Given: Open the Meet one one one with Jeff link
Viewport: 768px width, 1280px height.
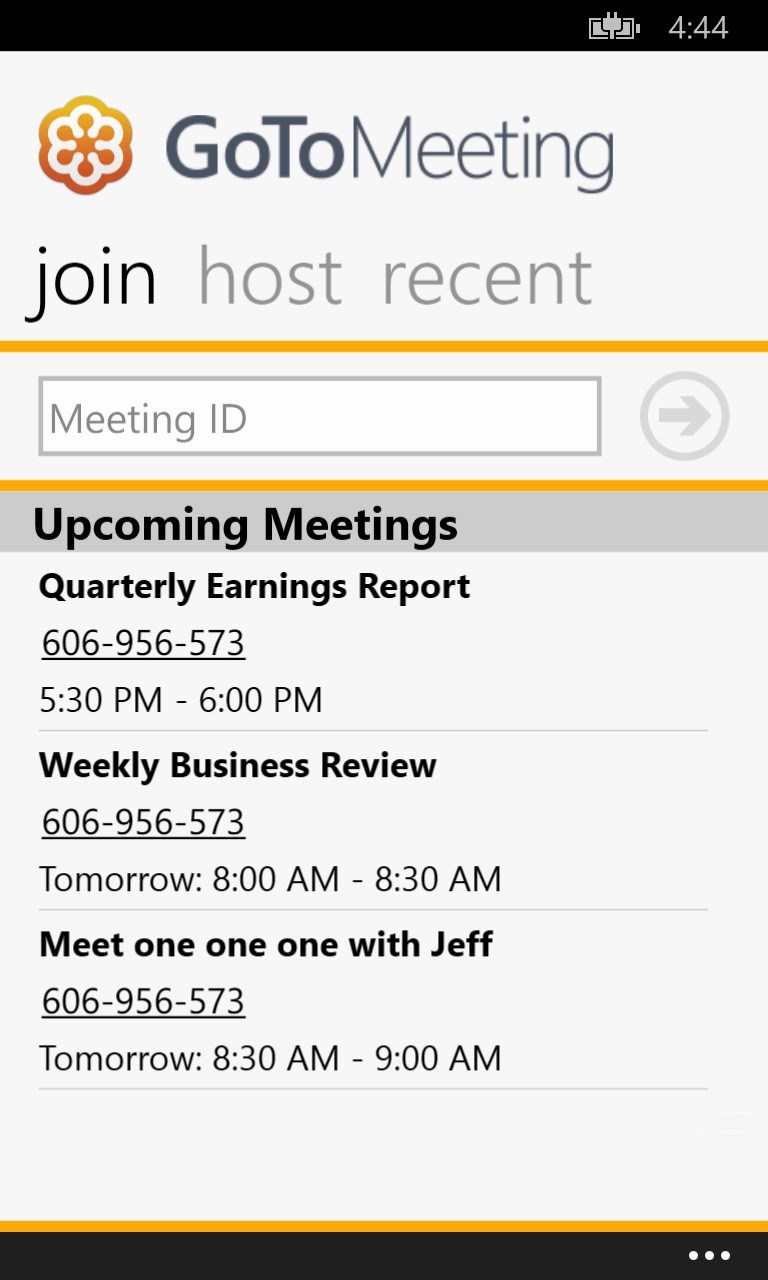Looking at the screenshot, I should pyautogui.click(x=143, y=1001).
